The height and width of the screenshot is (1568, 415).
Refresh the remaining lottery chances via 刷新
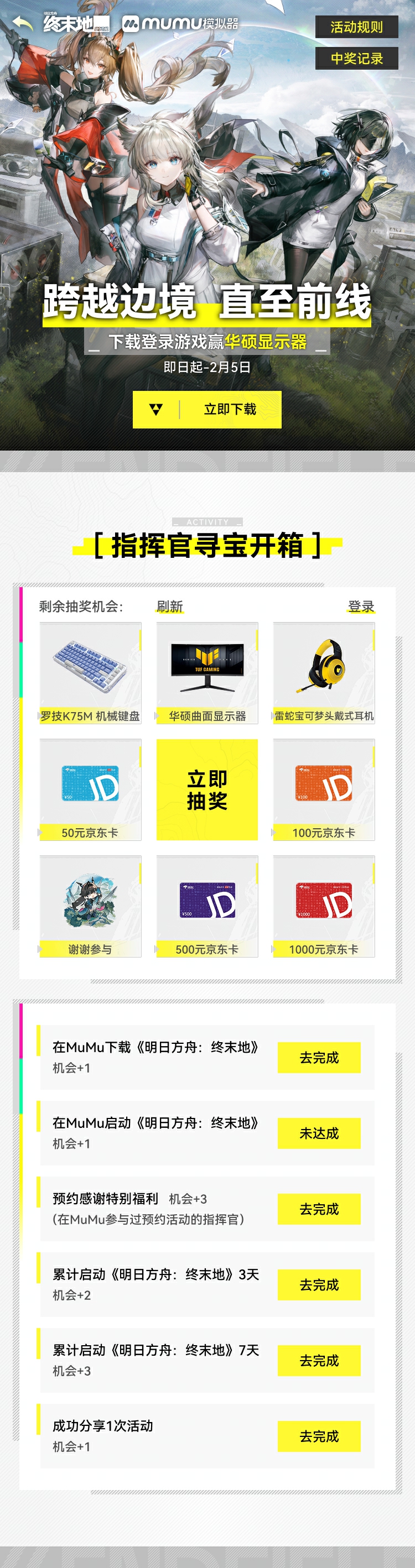click(x=169, y=607)
